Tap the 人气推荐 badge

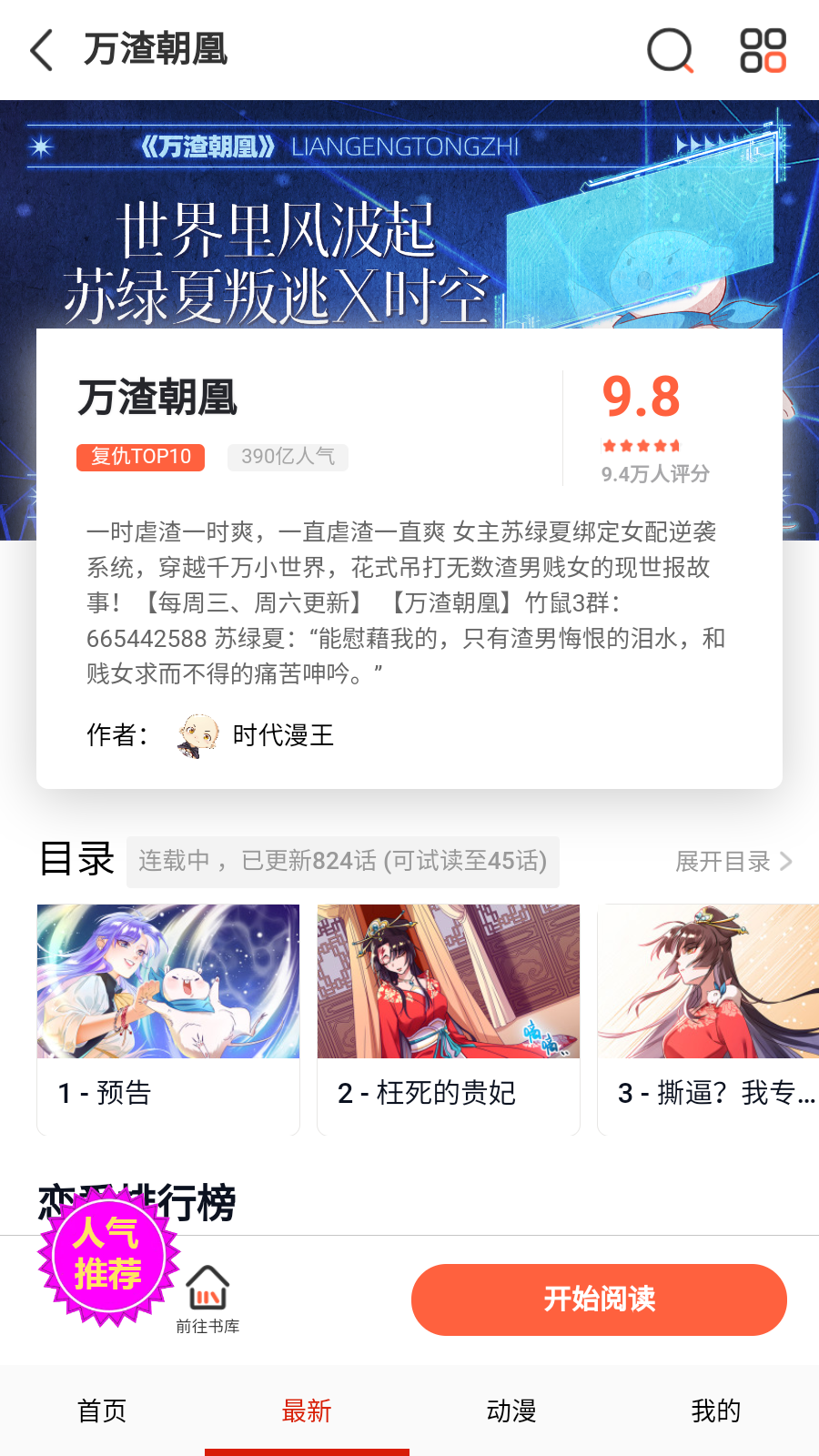(x=107, y=1256)
